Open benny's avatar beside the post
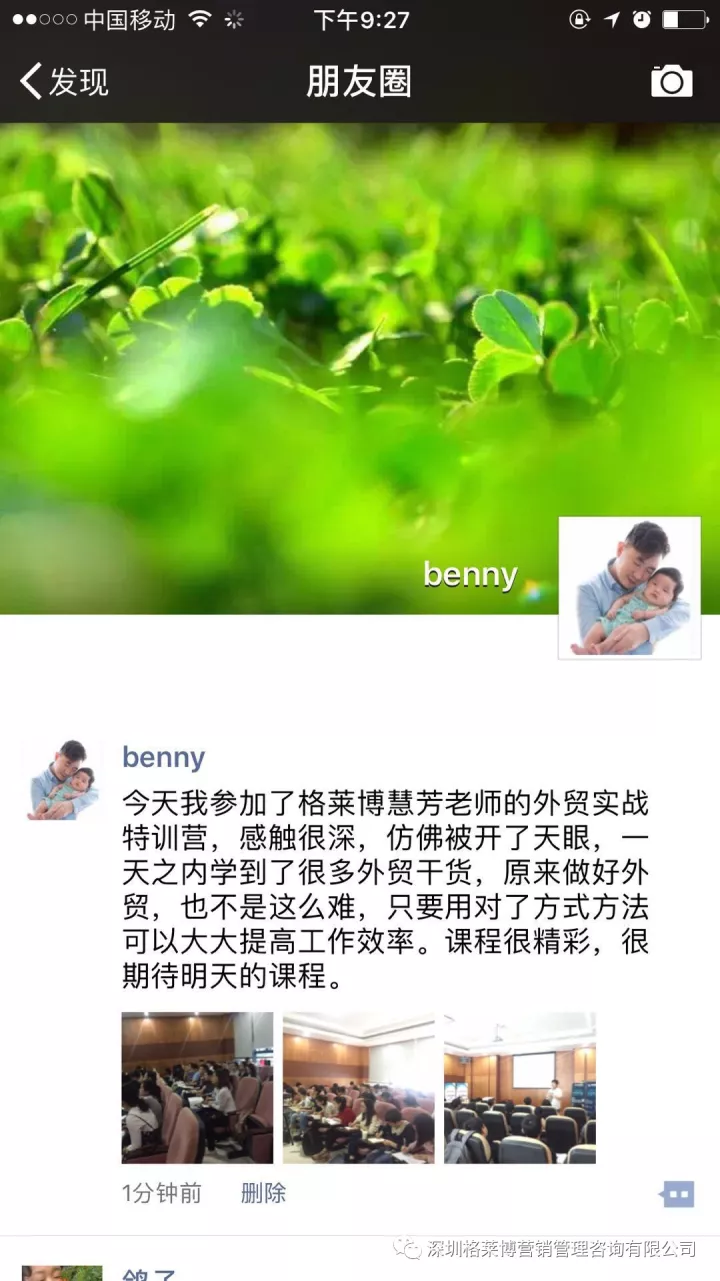 62,780
